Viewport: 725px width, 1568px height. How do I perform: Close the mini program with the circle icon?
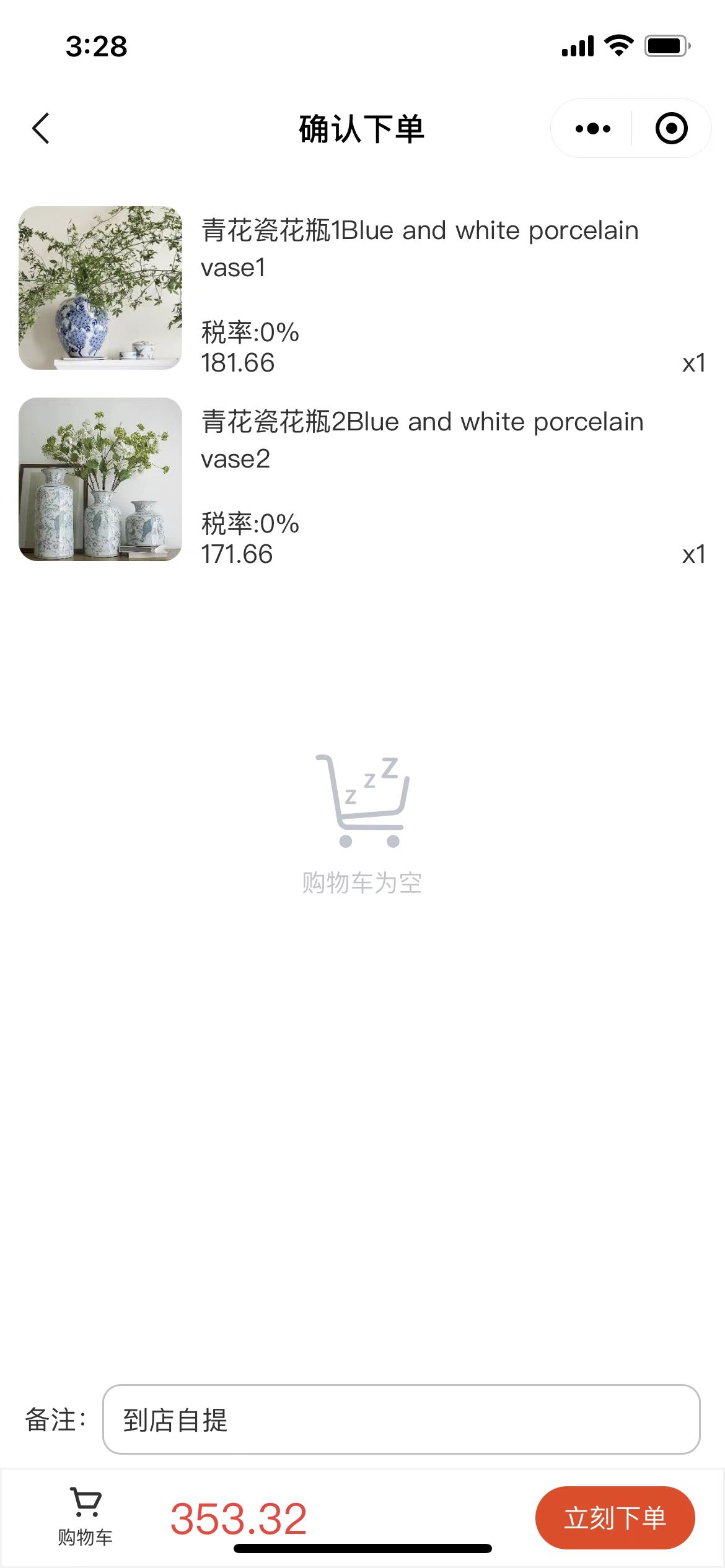coord(671,129)
